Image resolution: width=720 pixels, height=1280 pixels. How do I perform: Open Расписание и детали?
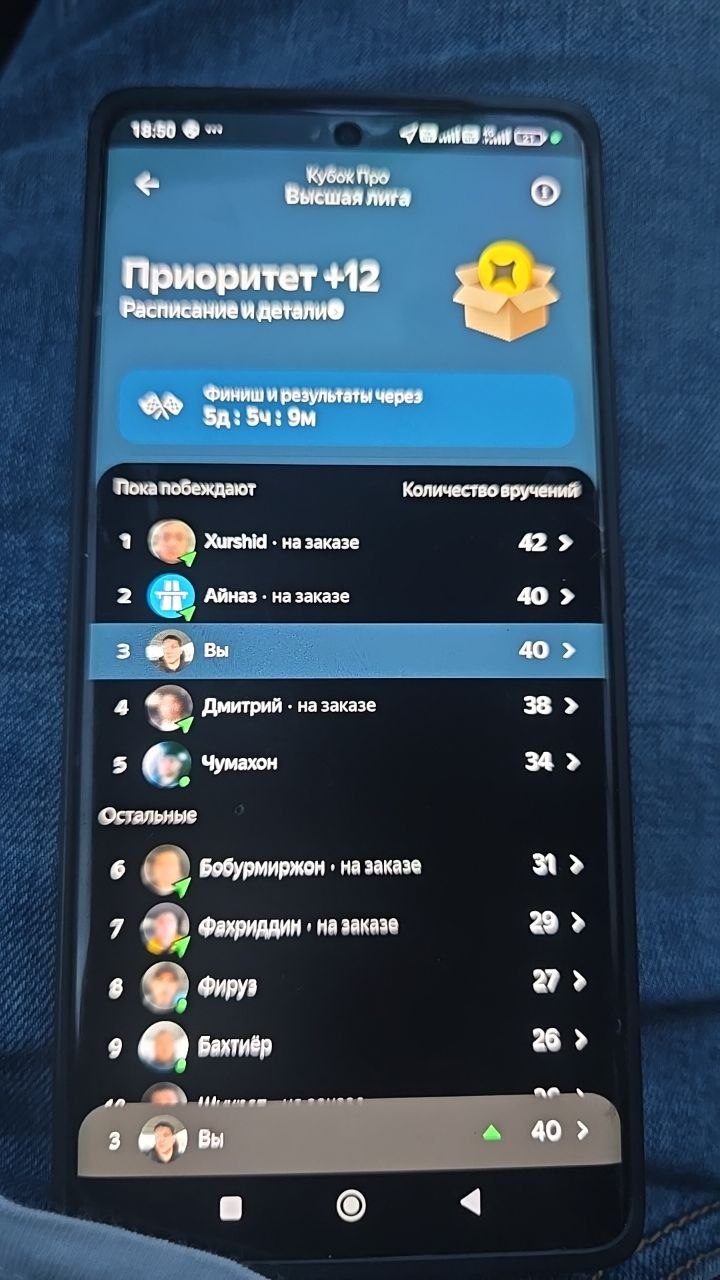(x=233, y=310)
